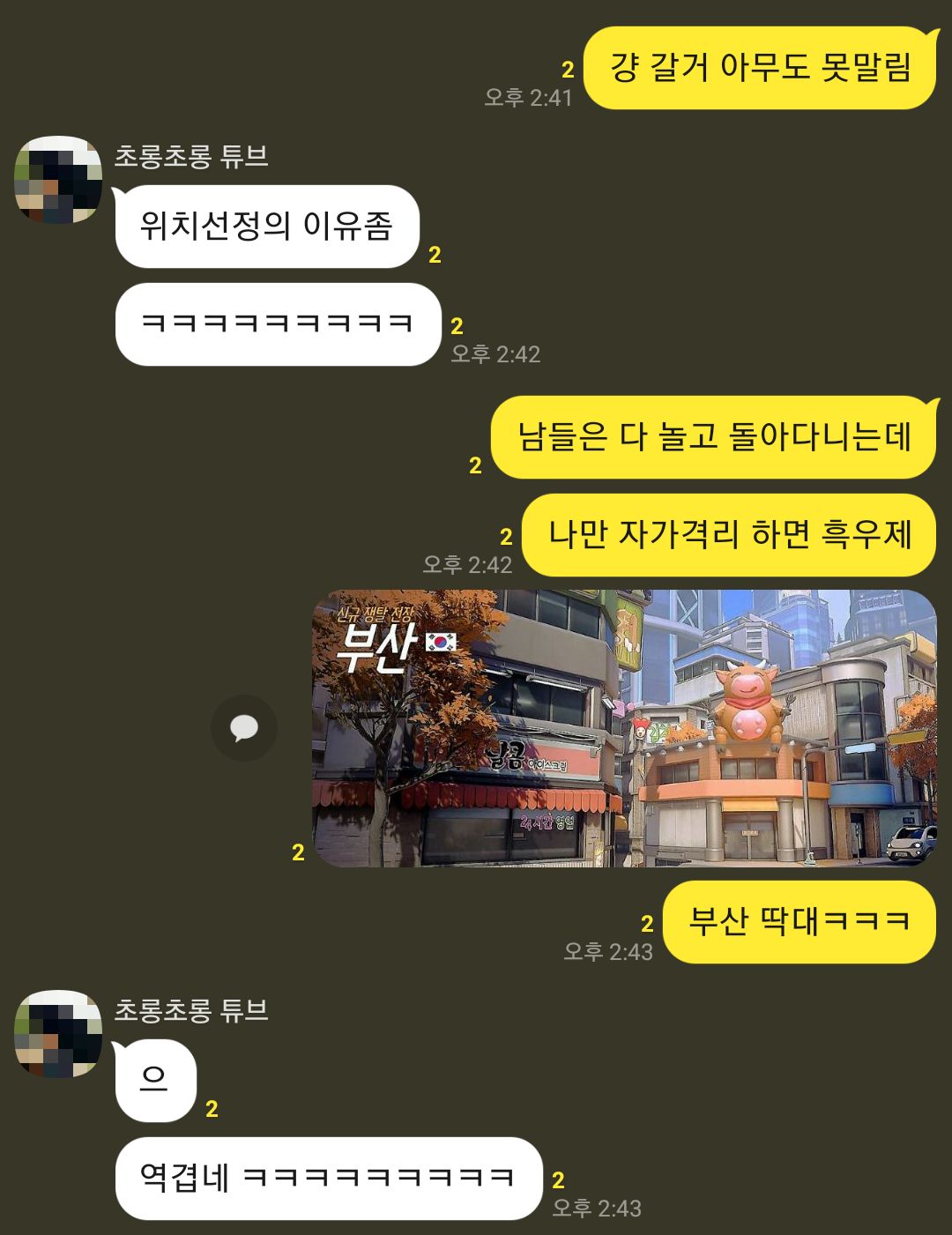Open 초롱초롱 튜브 profile beside the 으 message

tap(58, 1033)
